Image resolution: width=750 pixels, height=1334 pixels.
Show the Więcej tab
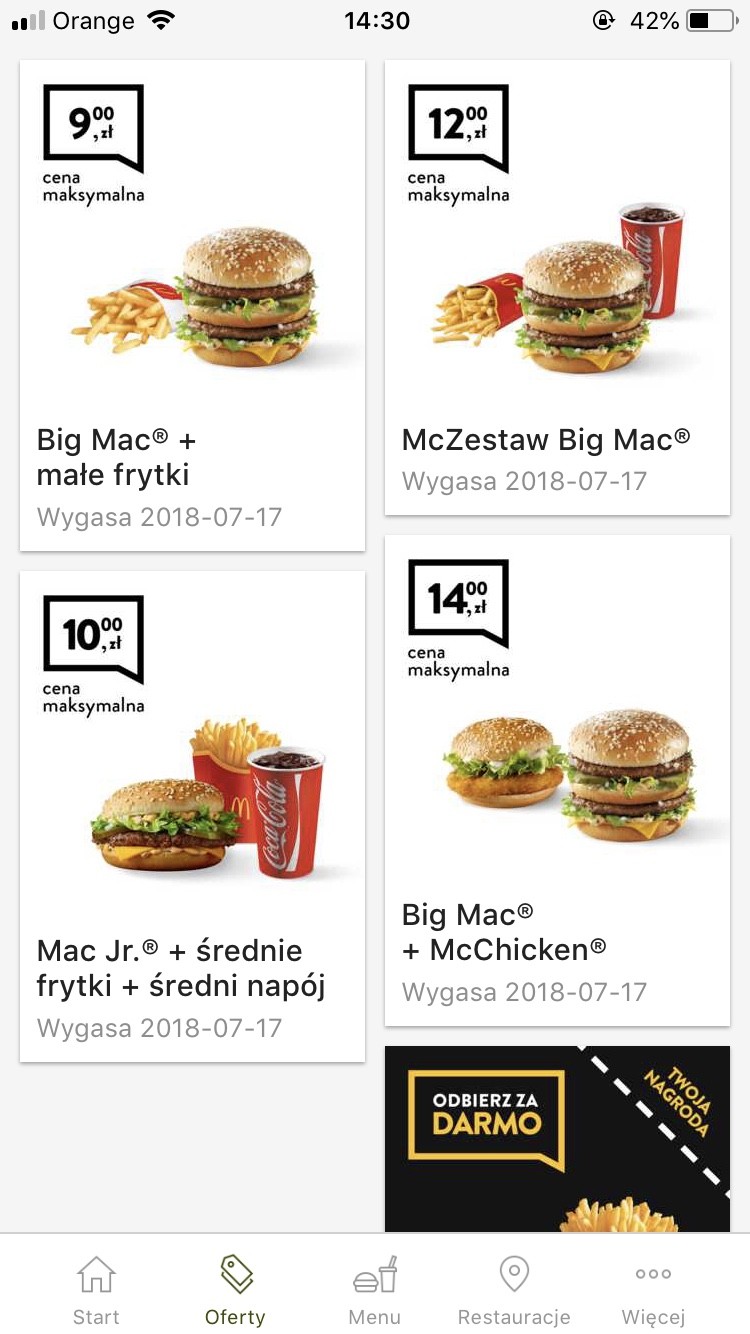pyautogui.click(x=653, y=1290)
